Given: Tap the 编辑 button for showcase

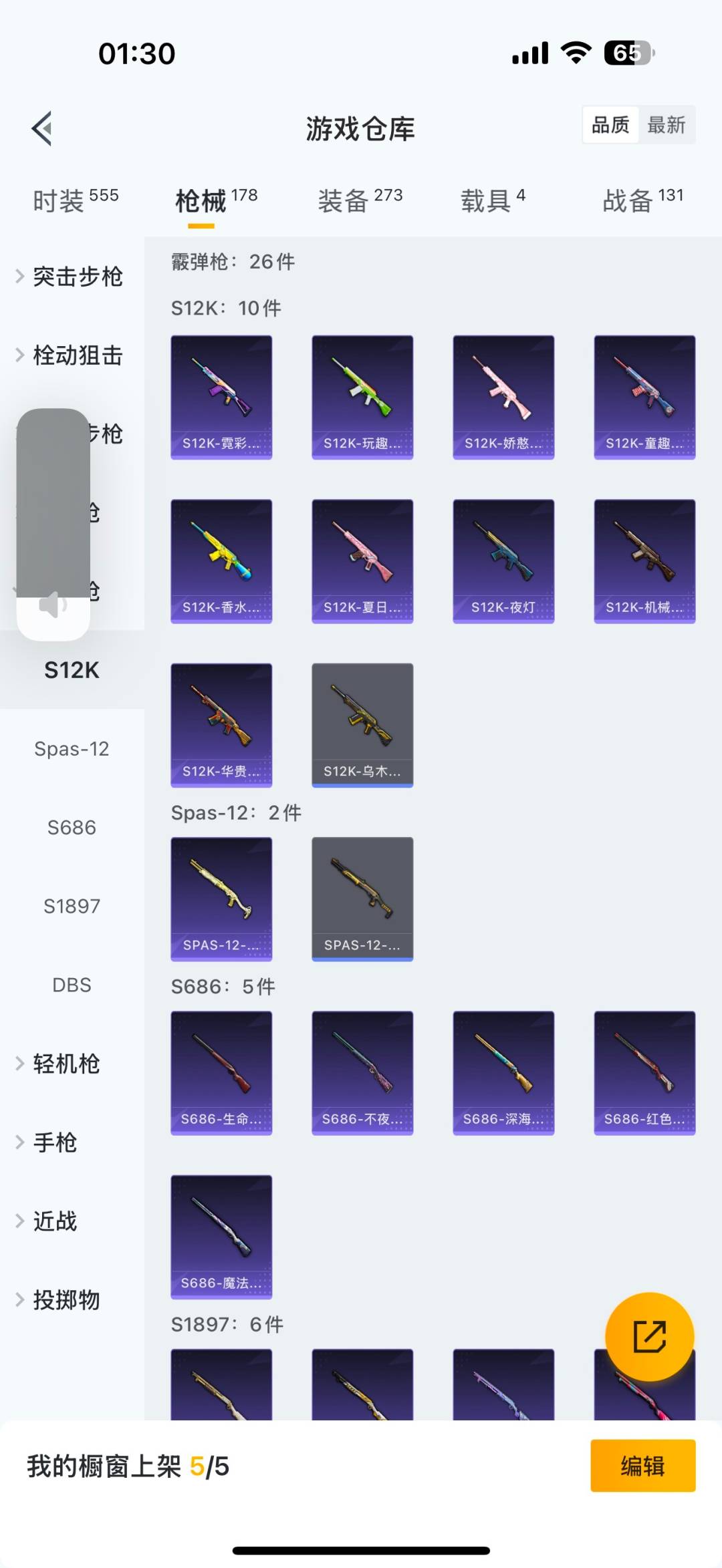Looking at the screenshot, I should click(x=642, y=1466).
